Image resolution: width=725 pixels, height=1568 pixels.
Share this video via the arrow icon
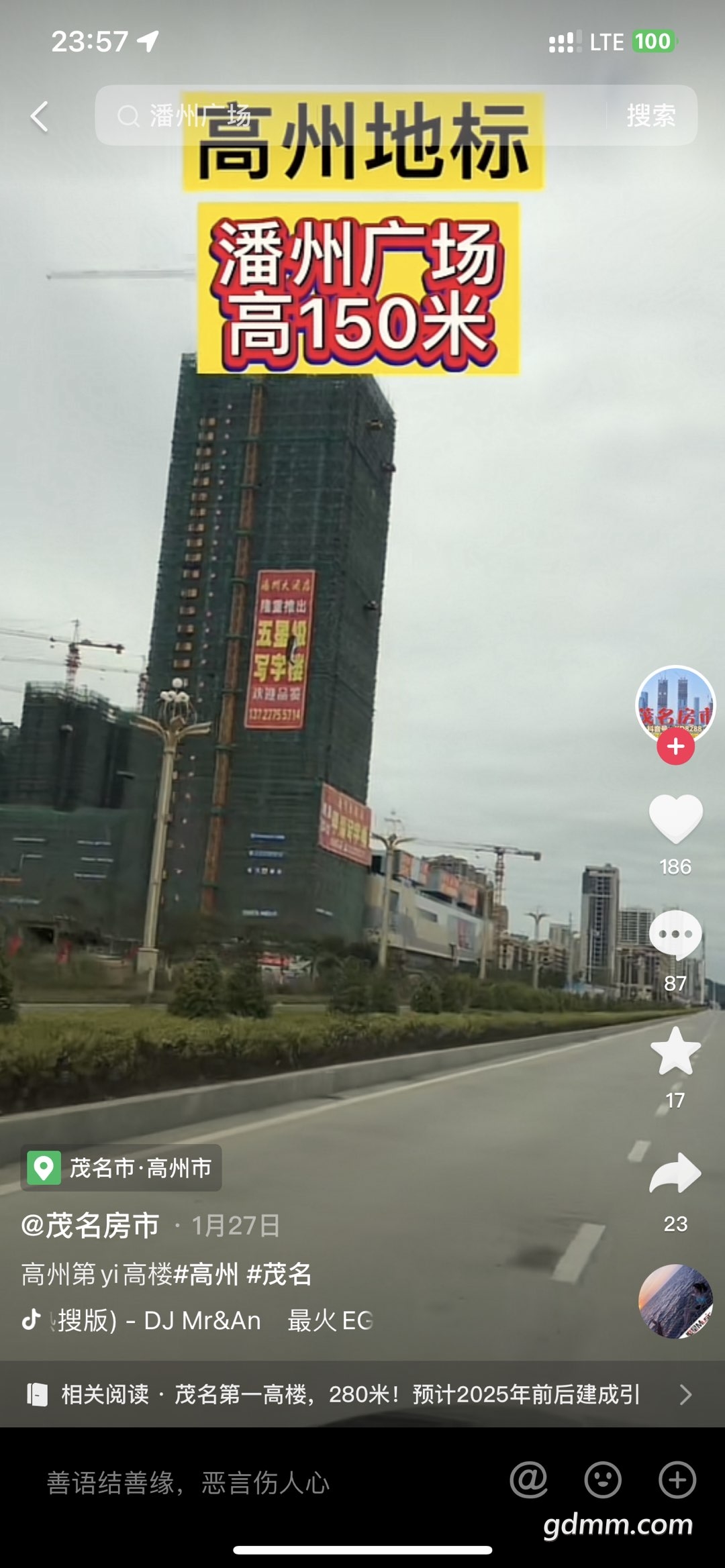675,1173
